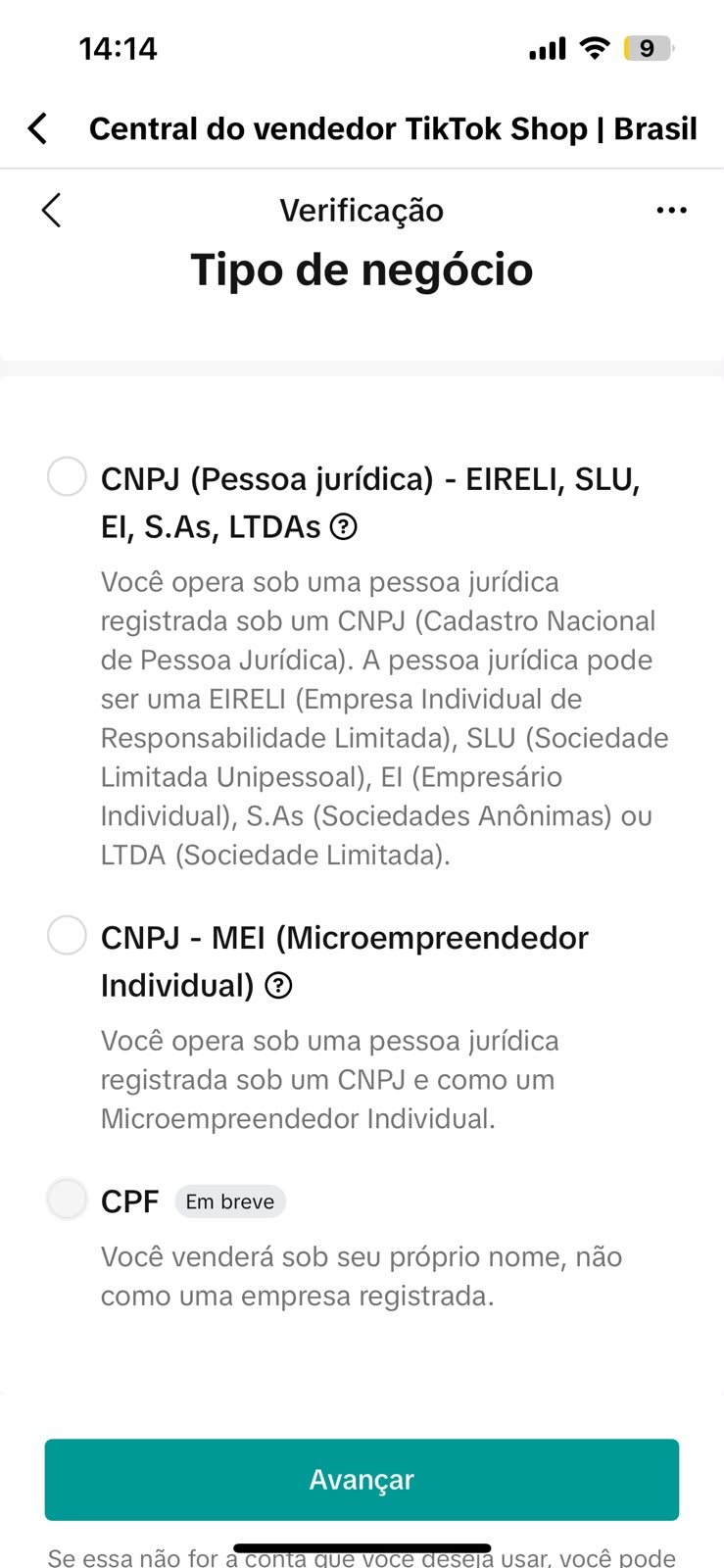724x1568 pixels.
Task: Tap the Avançar button
Action: [x=362, y=1480]
